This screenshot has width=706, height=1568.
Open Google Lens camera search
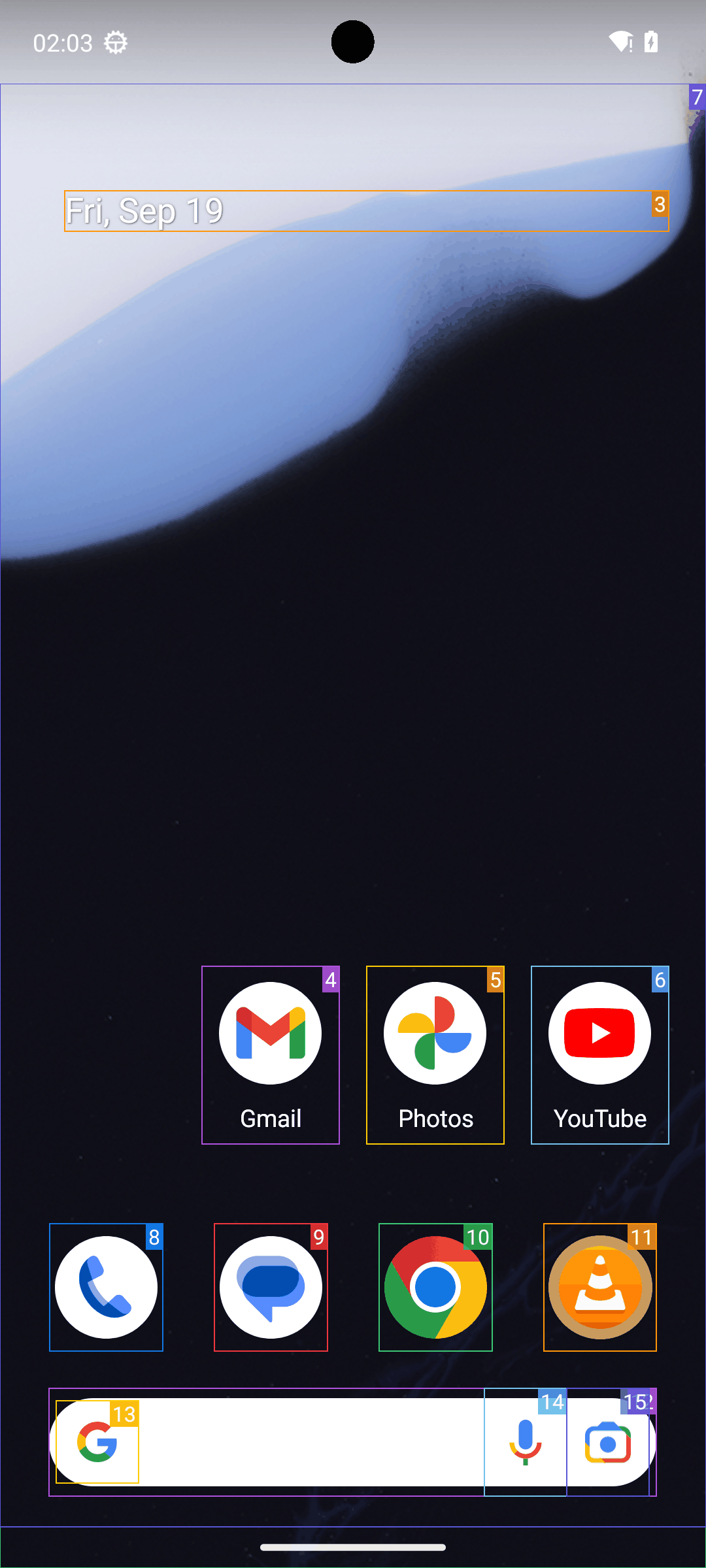point(608,1443)
